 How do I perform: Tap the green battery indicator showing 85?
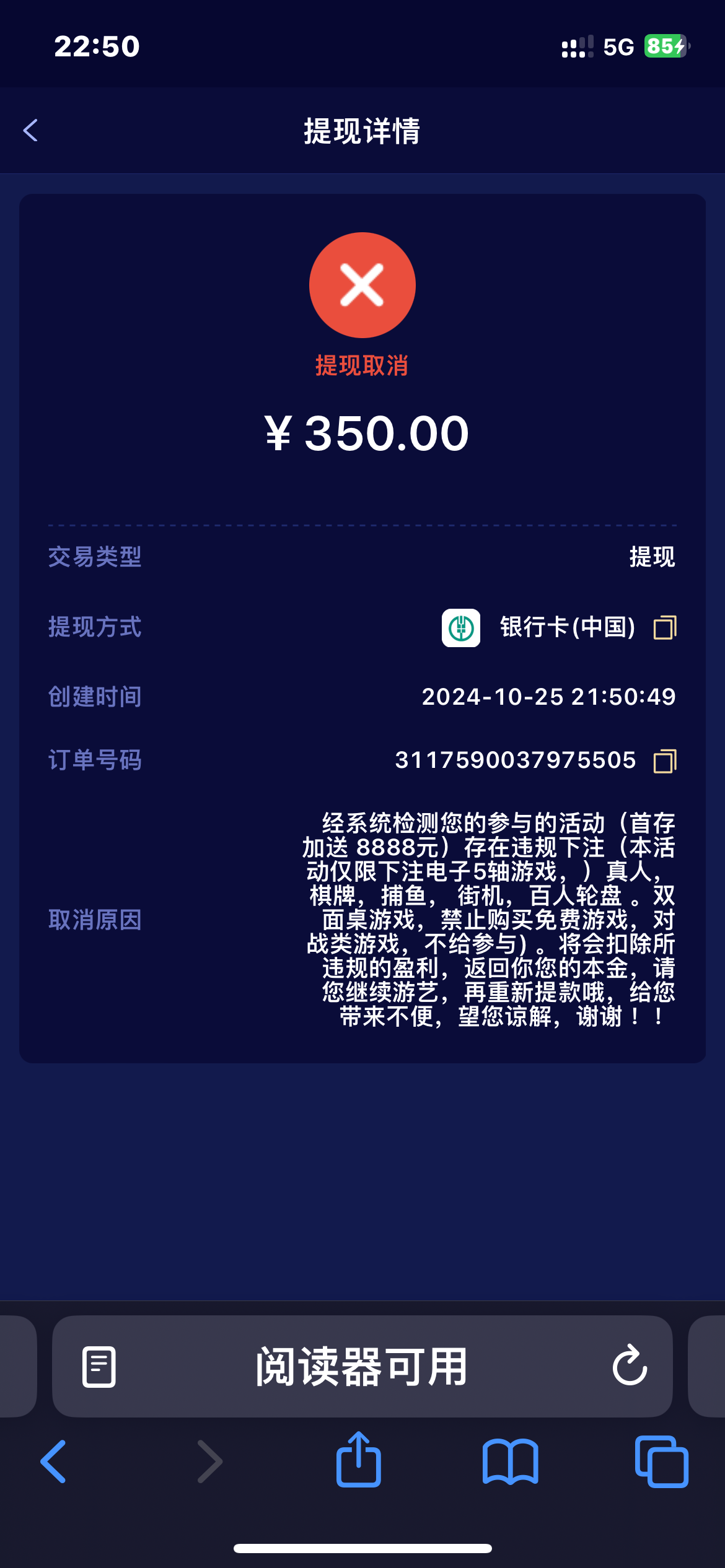point(666,46)
